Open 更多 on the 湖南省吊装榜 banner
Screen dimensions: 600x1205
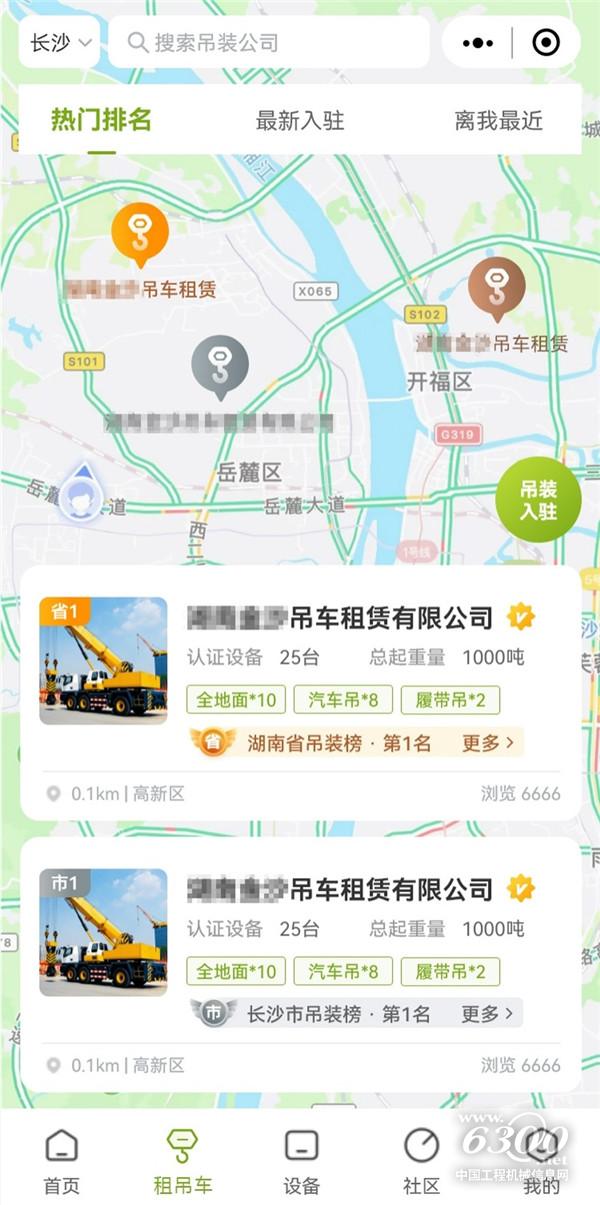(x=489, y=742)
